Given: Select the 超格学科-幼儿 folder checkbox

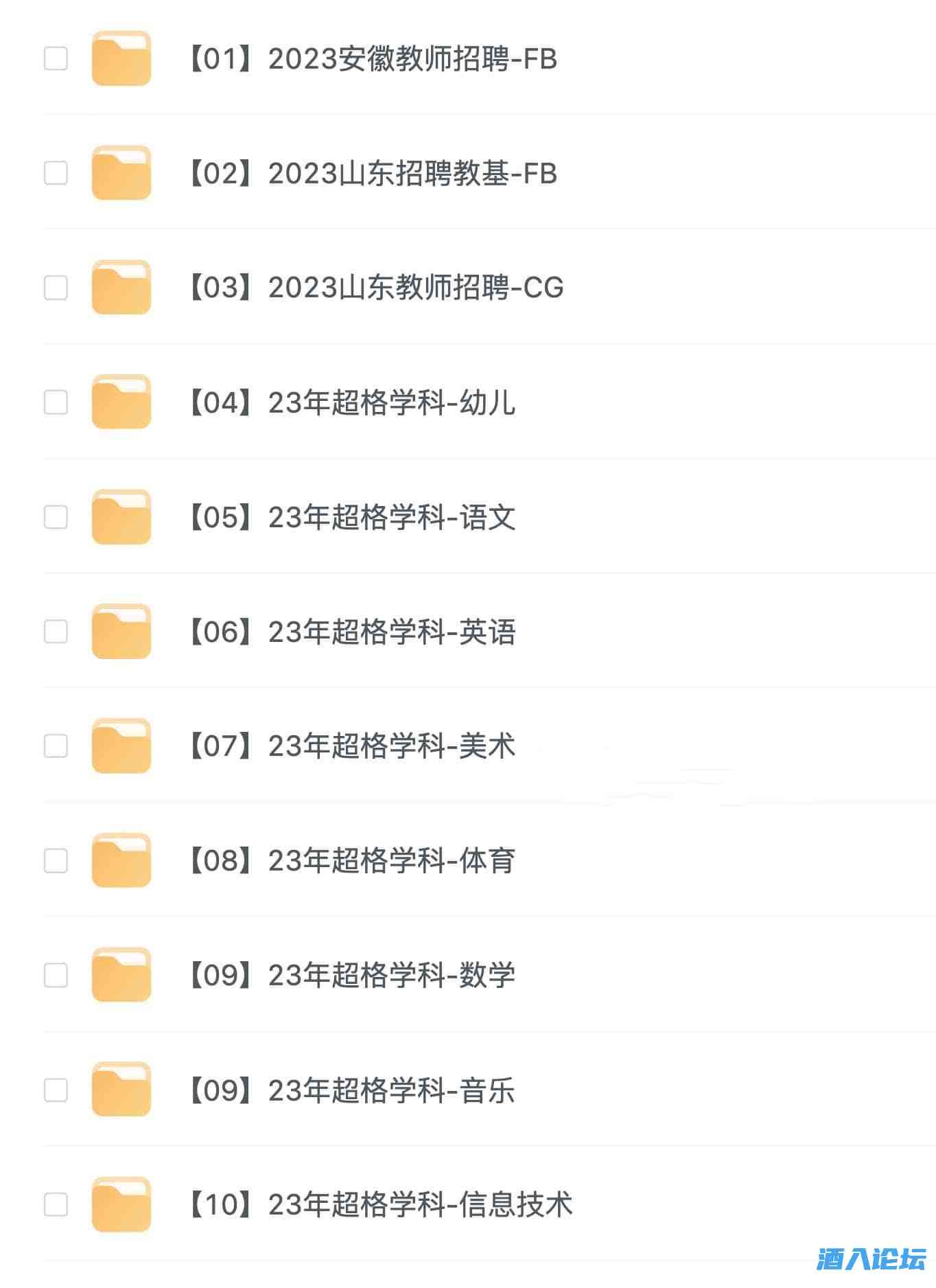Looking at the screenshot, I should click(x=56, y=402).
